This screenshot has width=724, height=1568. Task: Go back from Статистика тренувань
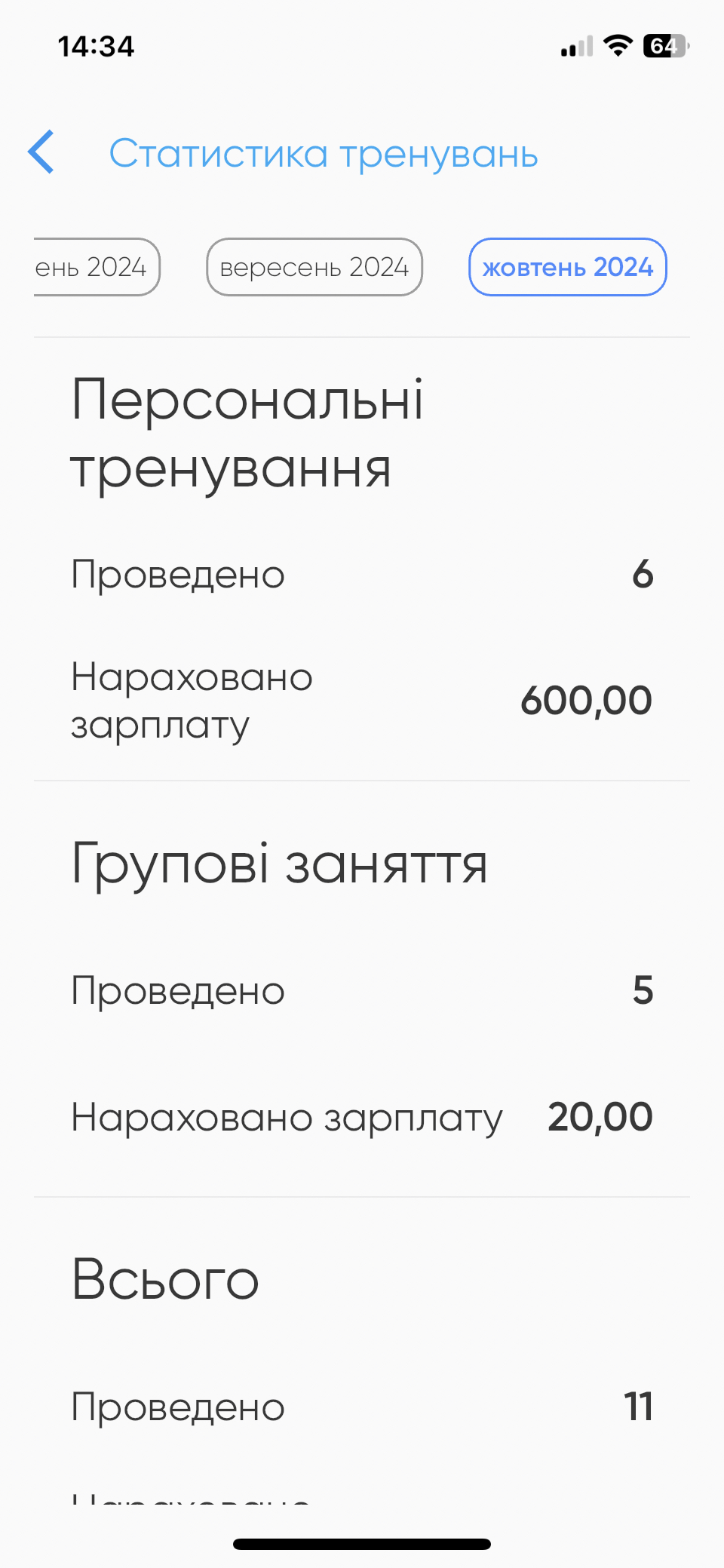[x=41, y=152]
